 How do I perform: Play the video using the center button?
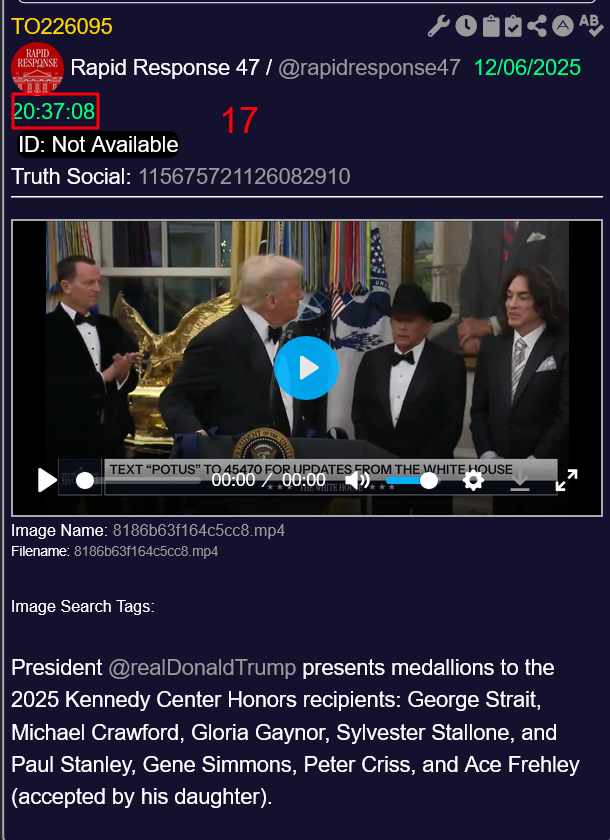(x=306, y=368)
